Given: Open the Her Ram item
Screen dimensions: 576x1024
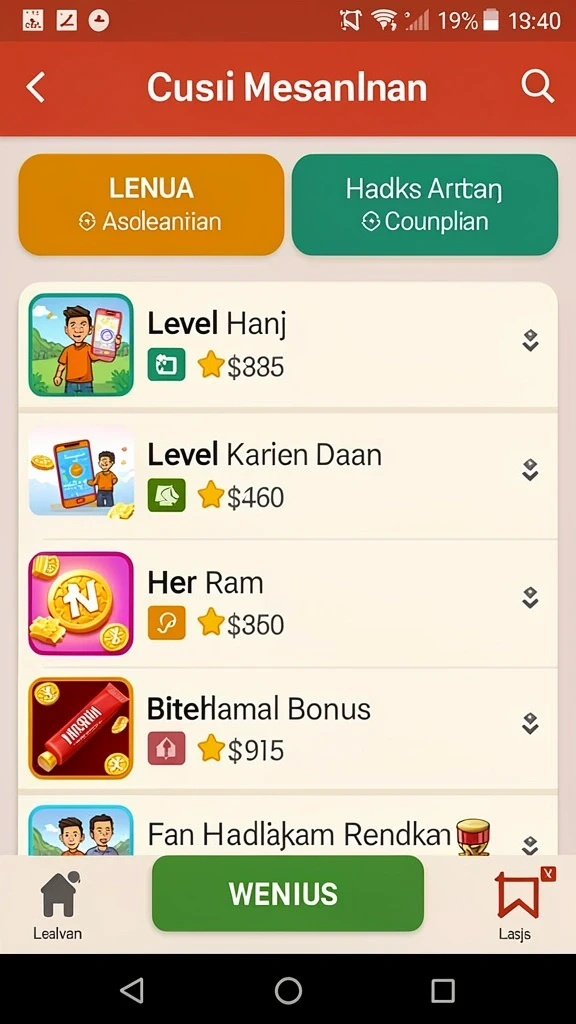Looking at the screenshot, I should 288,603.
